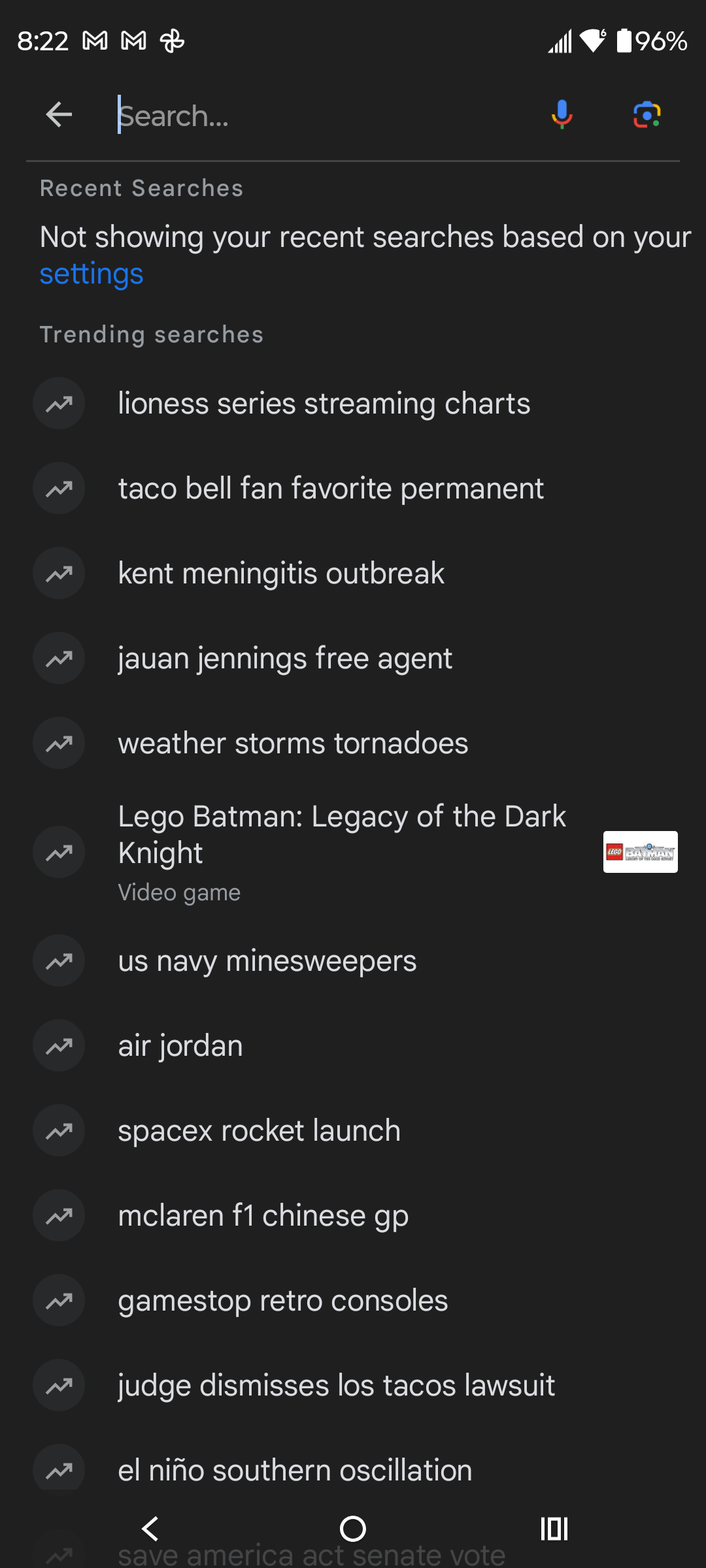Search for lioness series streaming charts
706x1568 pixels.
pos(324,404)
